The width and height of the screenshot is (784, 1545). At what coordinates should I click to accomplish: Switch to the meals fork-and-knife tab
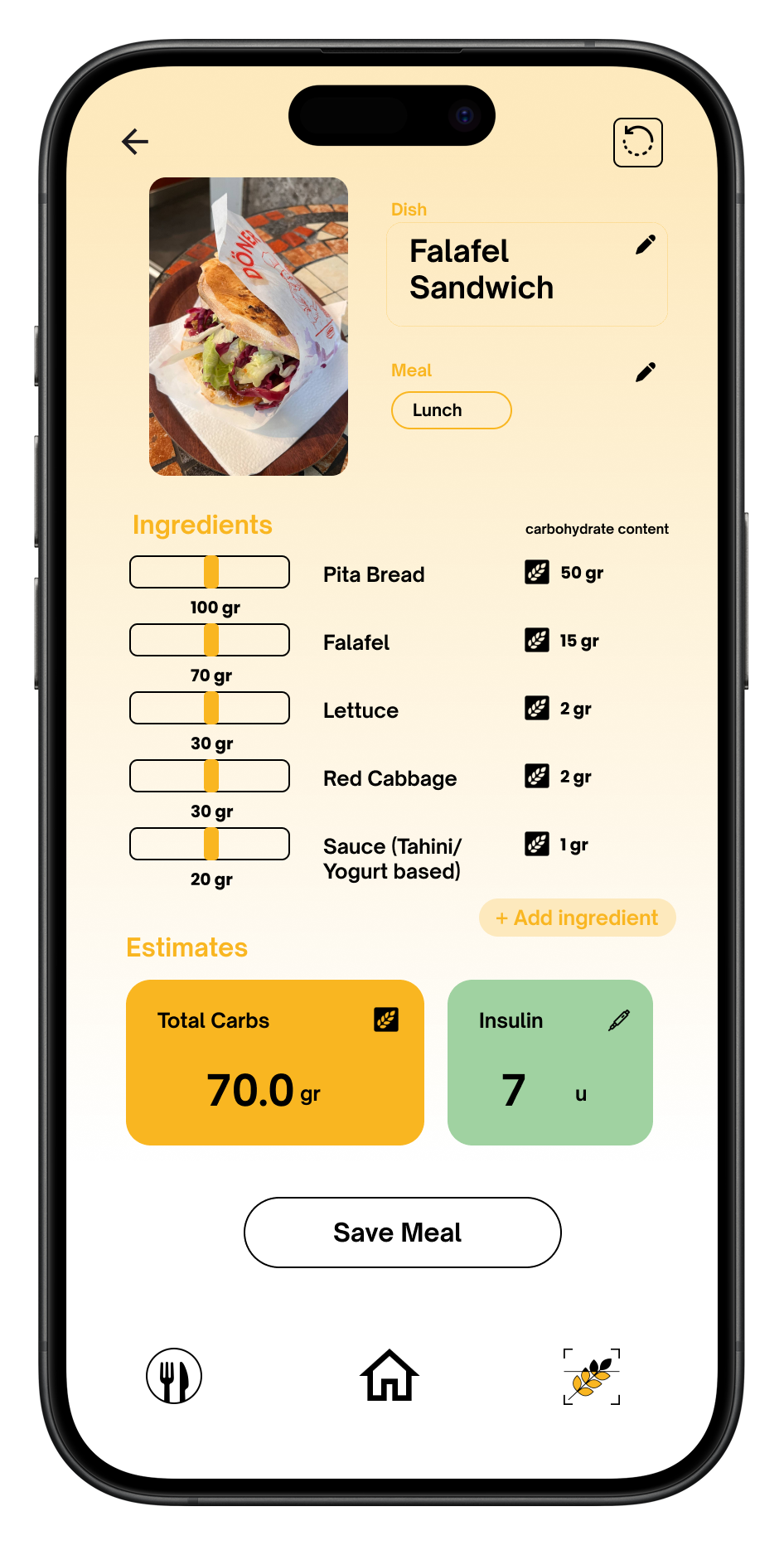coord(174,1376)
